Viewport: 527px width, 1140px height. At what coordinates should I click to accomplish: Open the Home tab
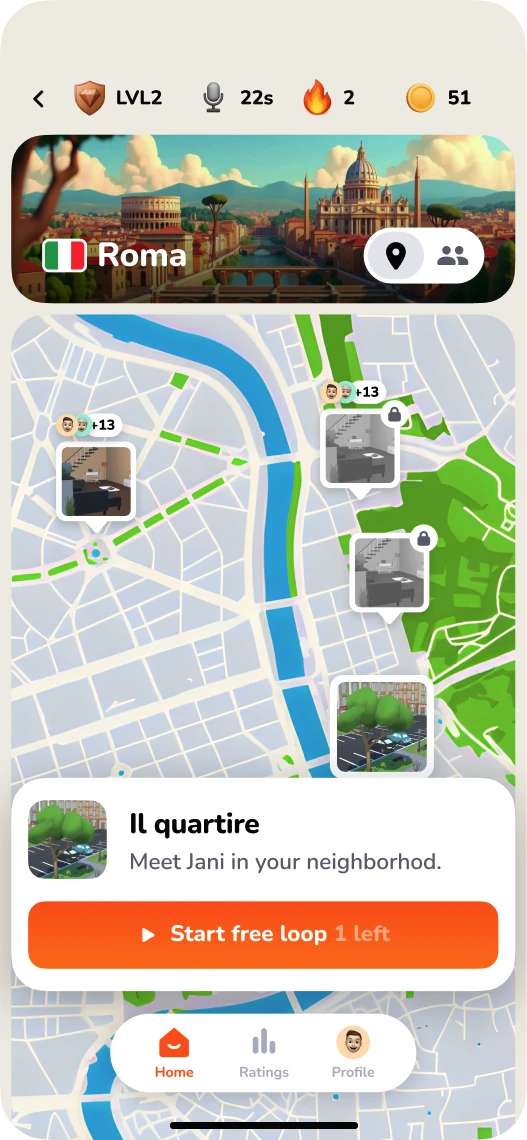pos(174,1053)
